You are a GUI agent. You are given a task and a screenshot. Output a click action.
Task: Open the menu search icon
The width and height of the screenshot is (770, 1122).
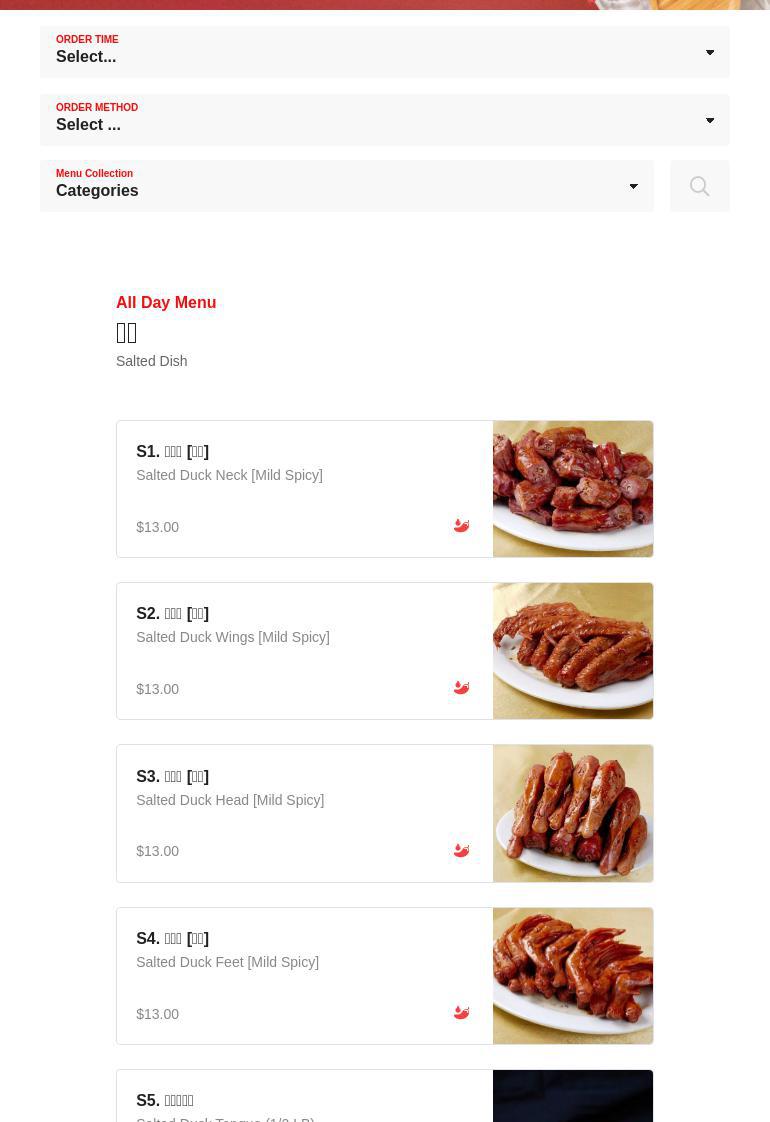point(699,186)
